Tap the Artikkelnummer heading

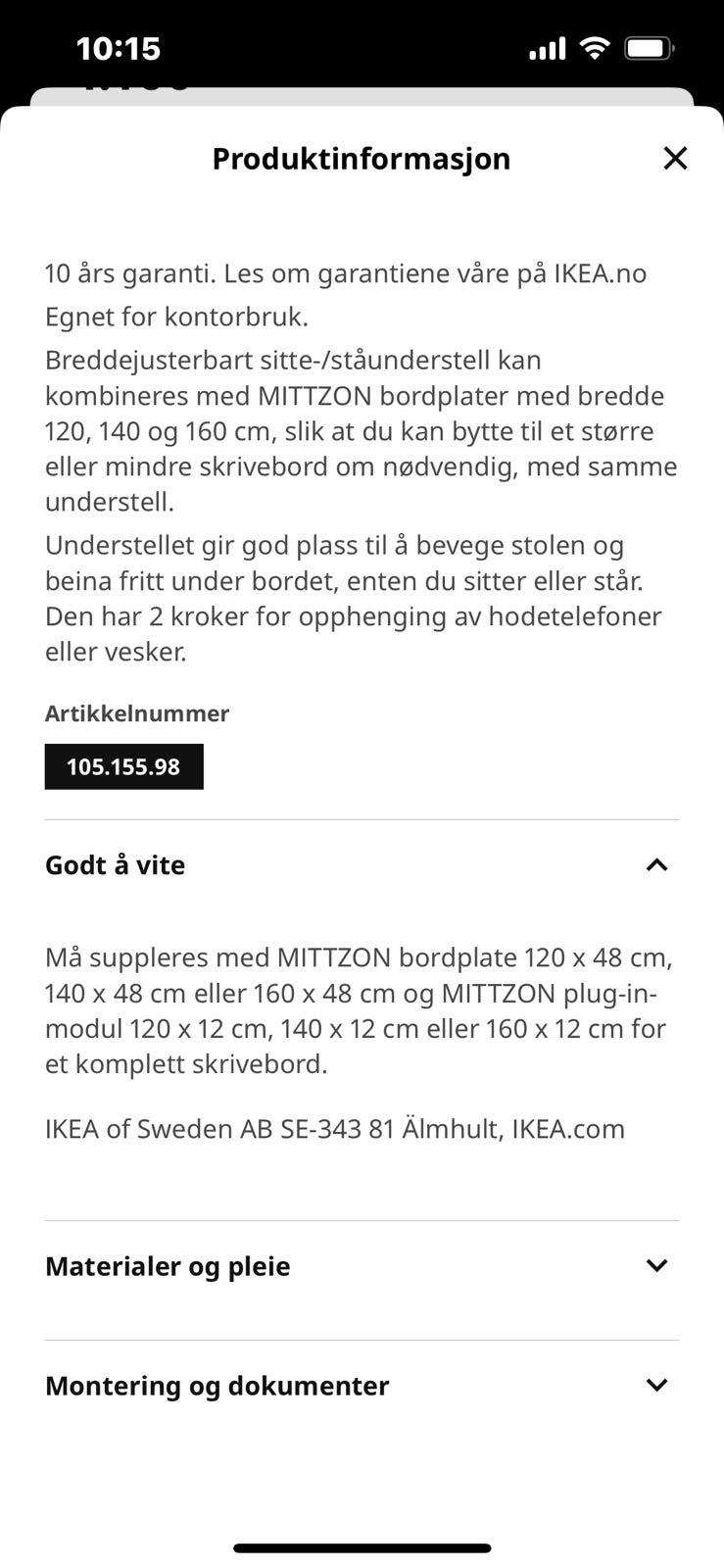[136, 713]
